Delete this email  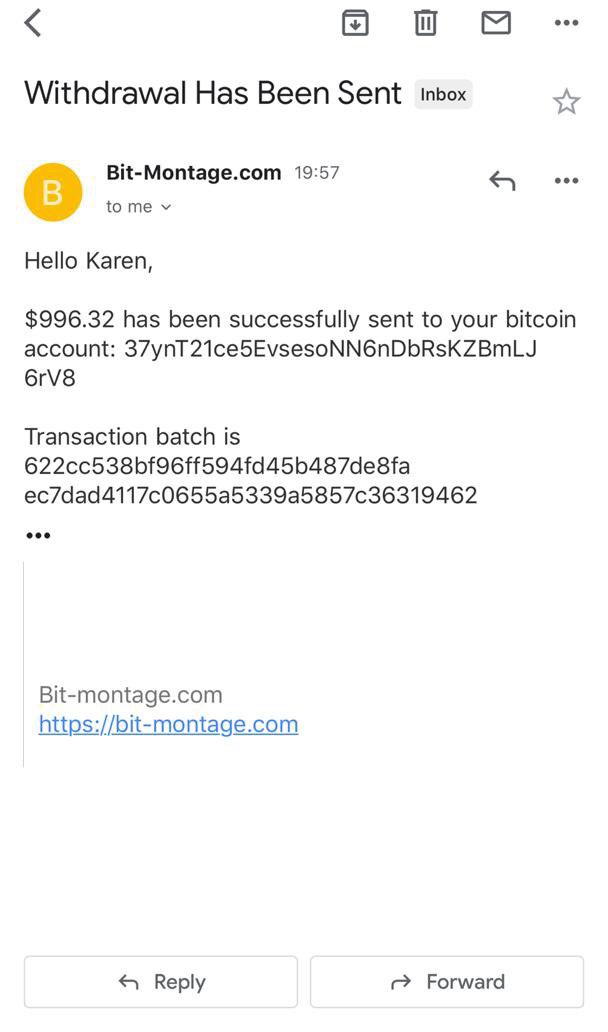coord(426,22)
